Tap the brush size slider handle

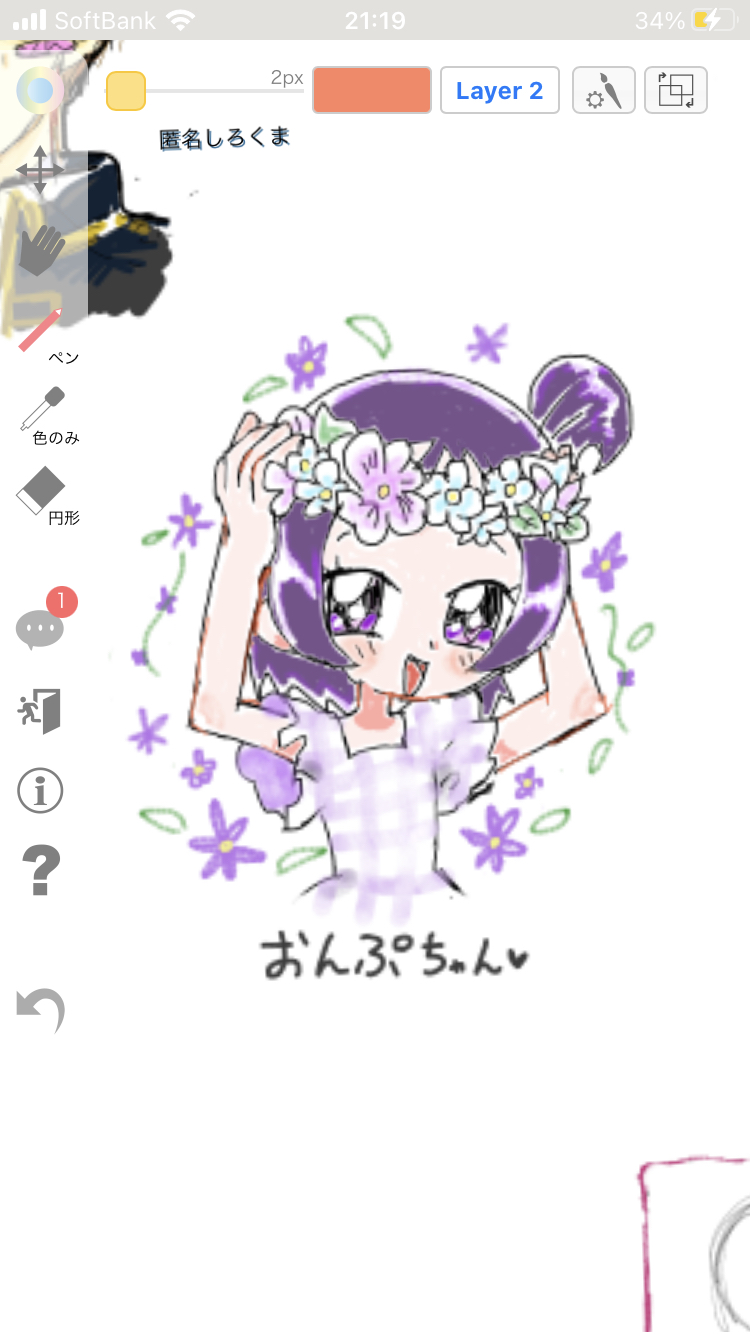pos(126,91)
